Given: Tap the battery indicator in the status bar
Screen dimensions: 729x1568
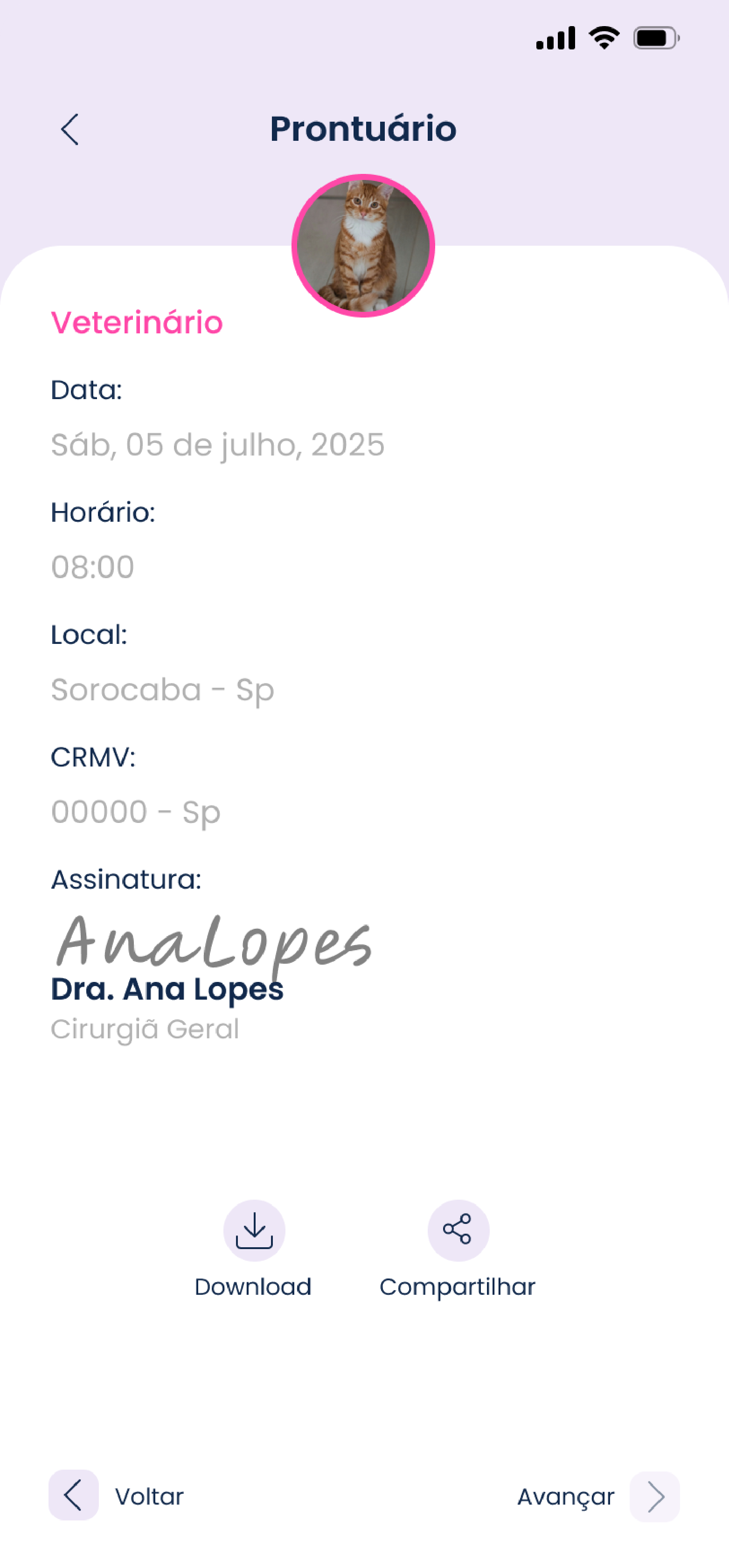Looking at the screenshot, I should pos(655,38).
